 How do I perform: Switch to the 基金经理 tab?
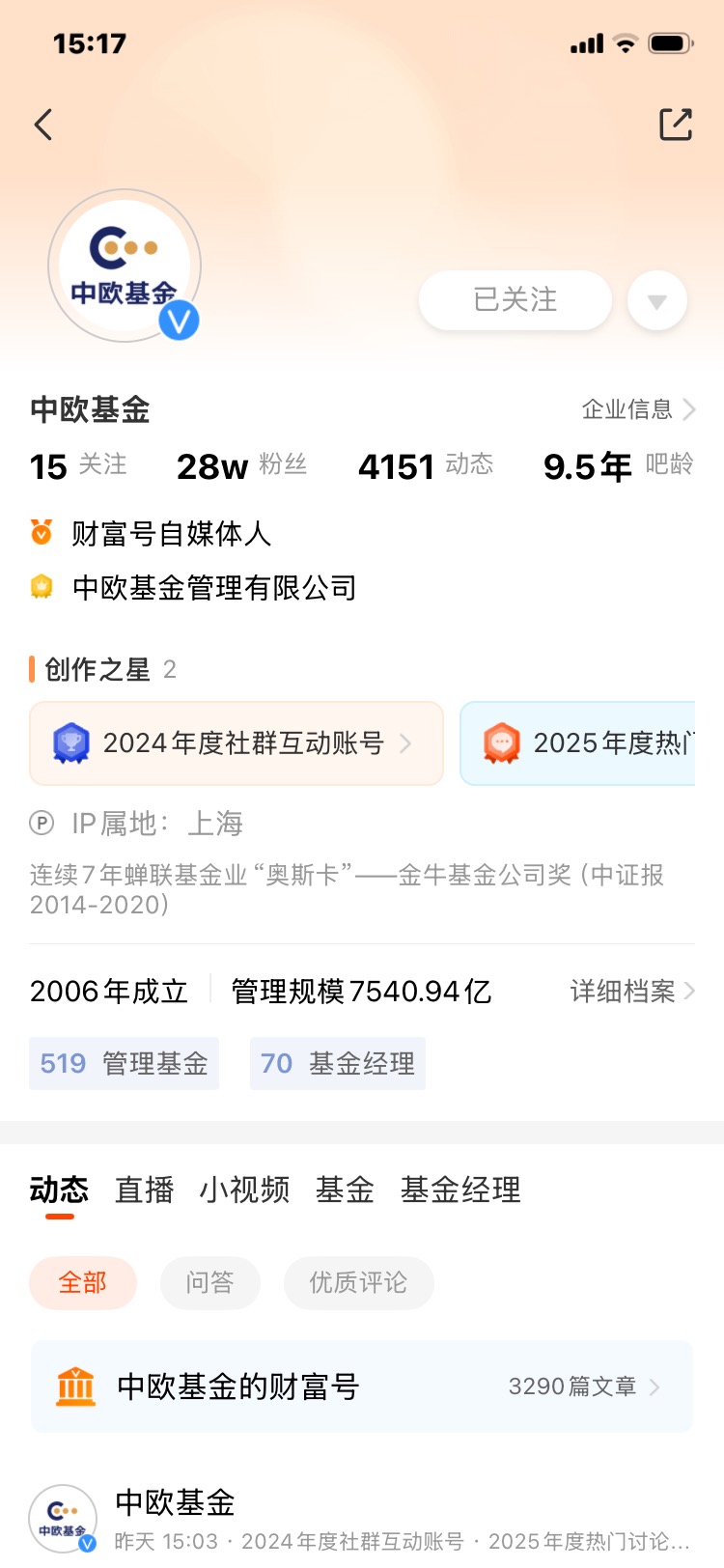pyautogui.click(x=460, y=1190)
